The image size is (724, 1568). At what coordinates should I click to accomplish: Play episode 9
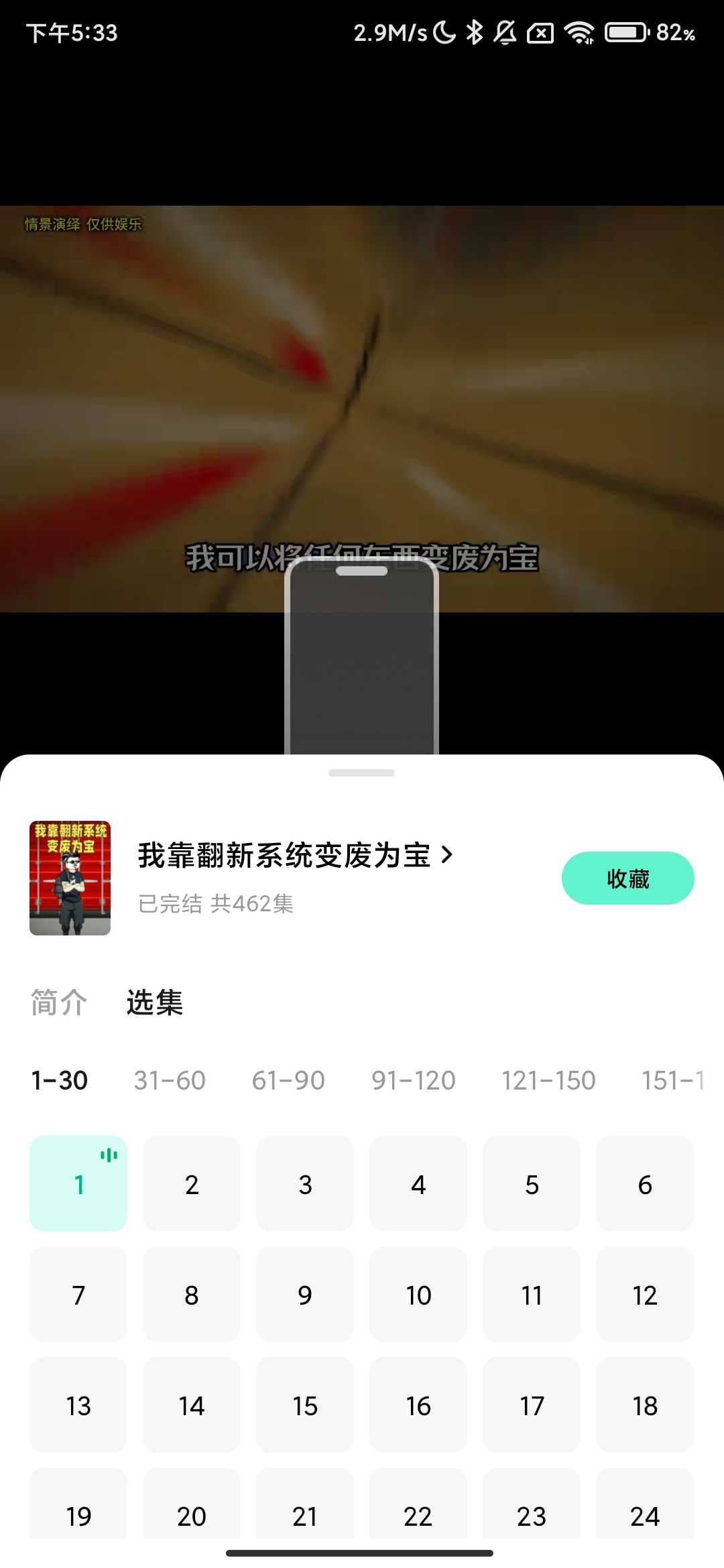305,1295
